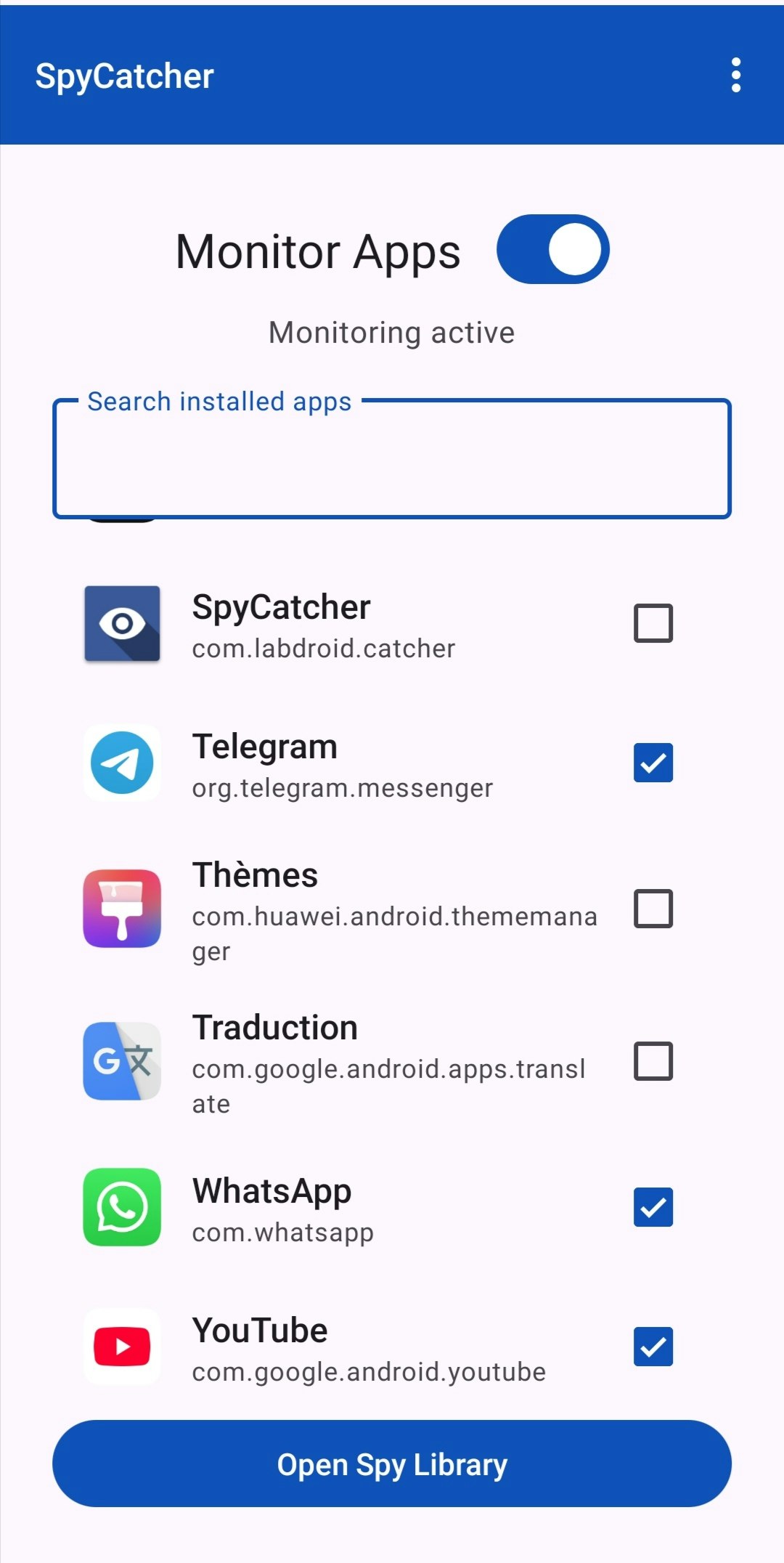Open the SpyCatcher app icon in the list

point(121,623)
